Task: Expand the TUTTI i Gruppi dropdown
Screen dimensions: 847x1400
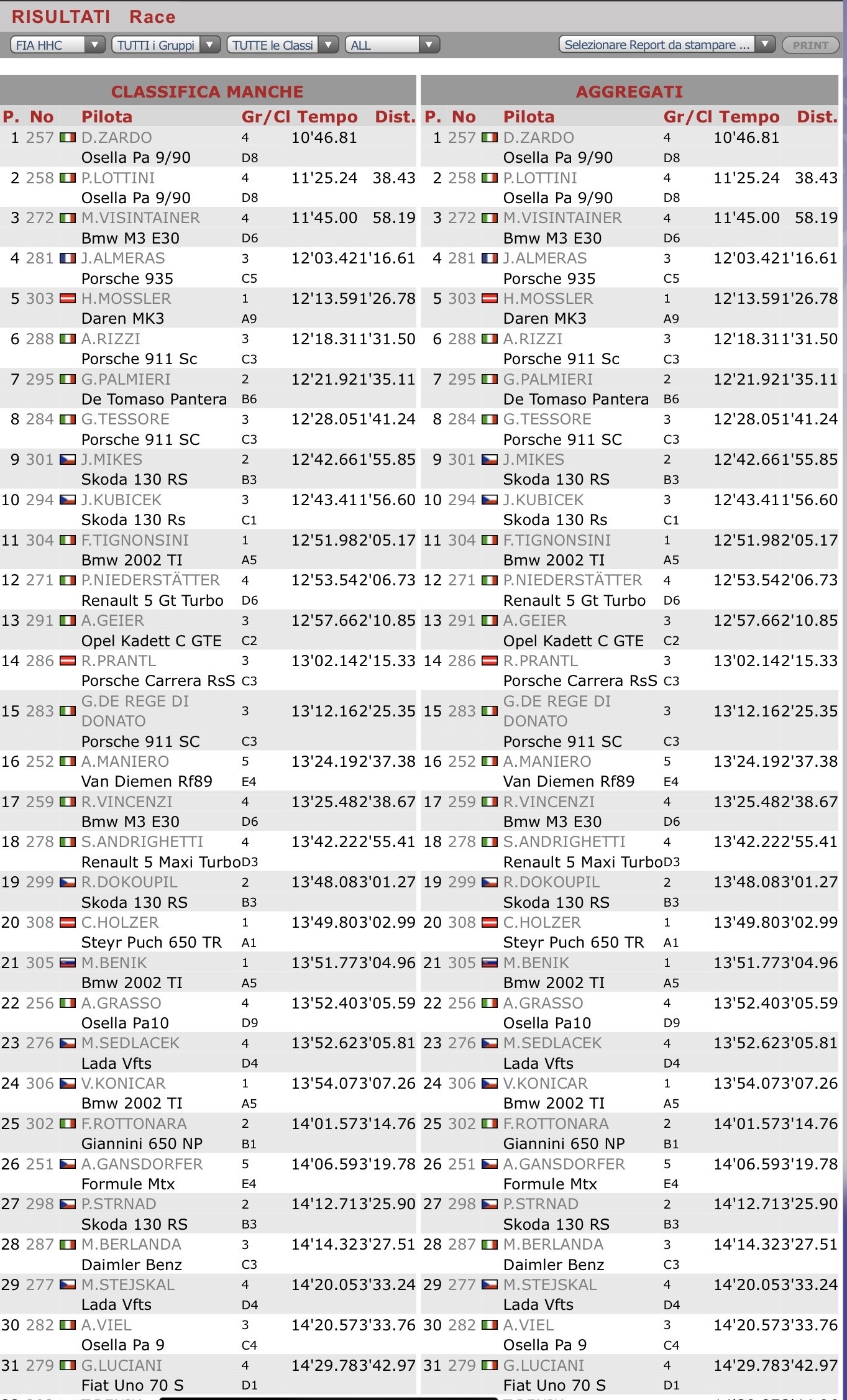Action: (166, 45)
